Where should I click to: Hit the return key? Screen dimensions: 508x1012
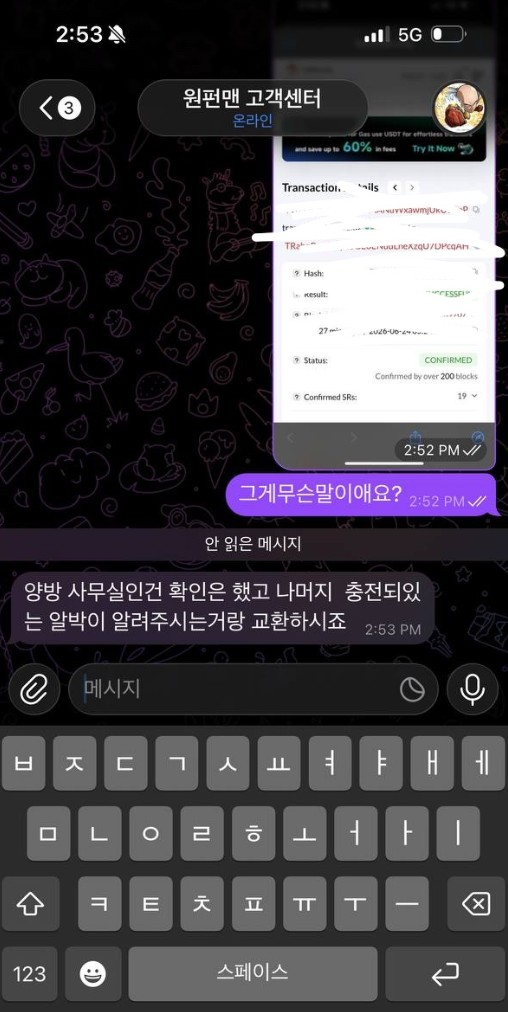[445, 973]
